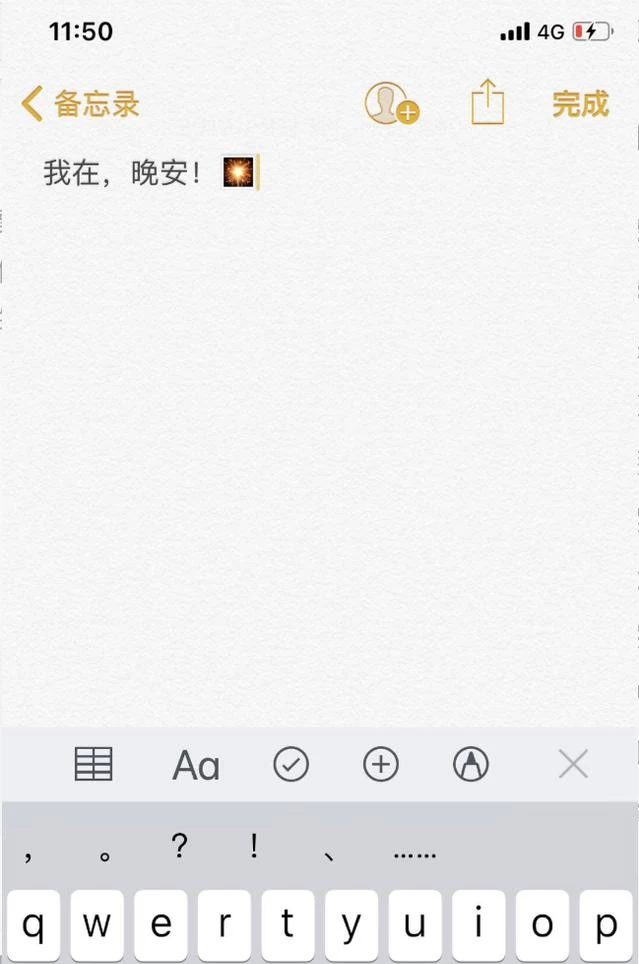Type the letter q key
Screen dimensions: 639x964
(x=34, y=926)
